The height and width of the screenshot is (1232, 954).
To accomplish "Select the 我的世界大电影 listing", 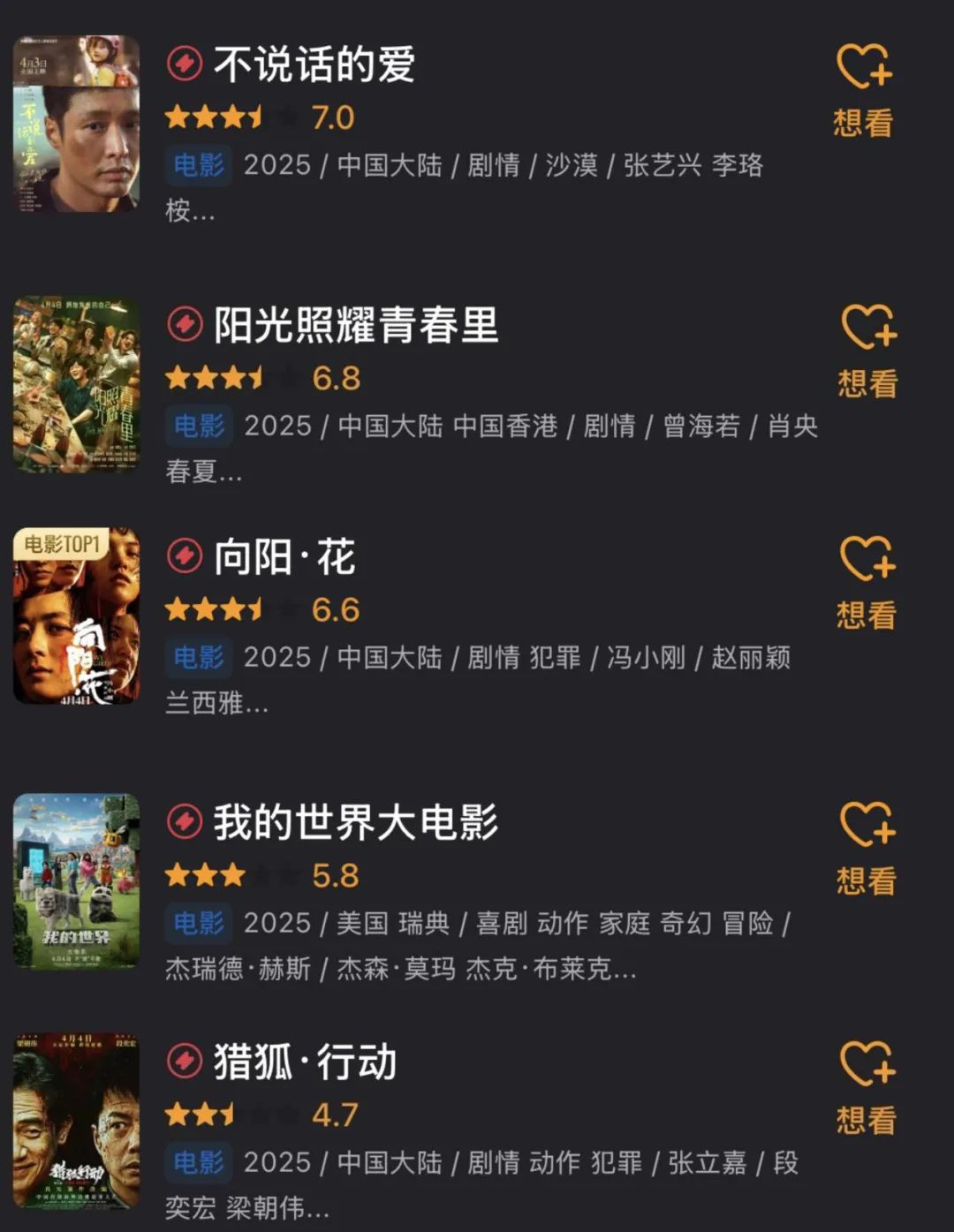I will [355, 822].
